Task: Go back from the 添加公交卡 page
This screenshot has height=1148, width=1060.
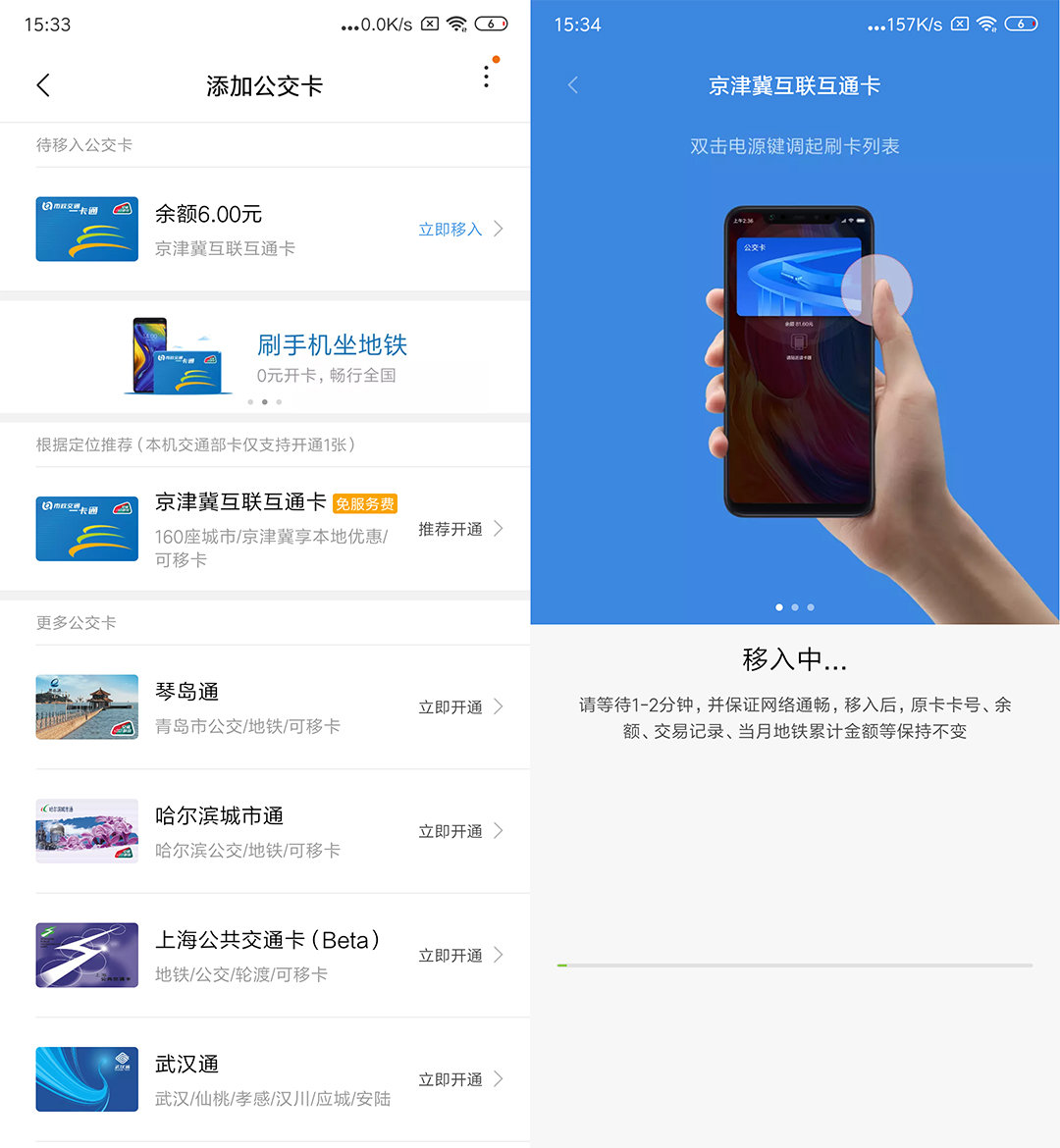Action: [43, 85]
